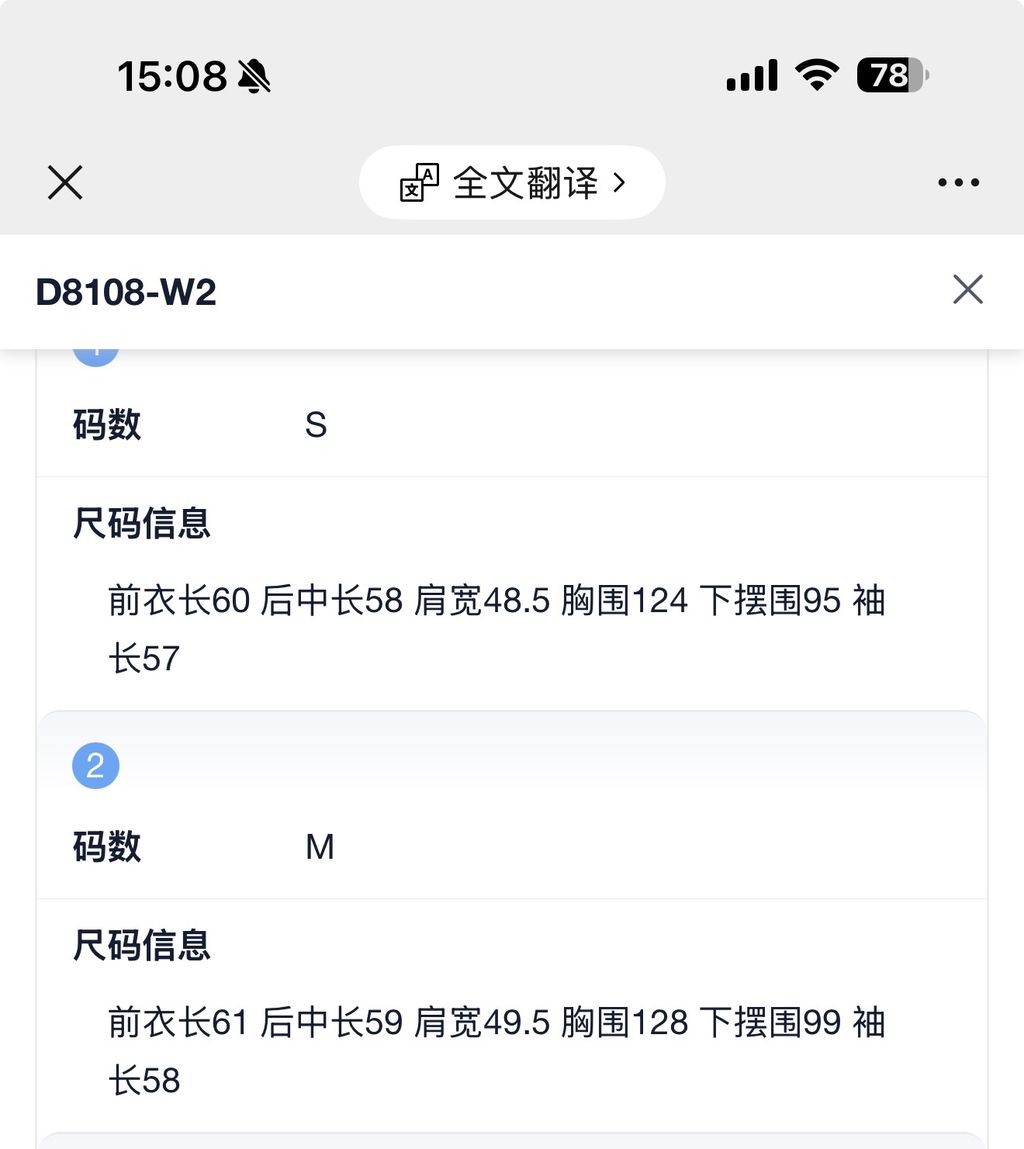This screenshot has height=1149, width=1024.
Task: Open the full-text translate icon
Action: pos(420,182)
